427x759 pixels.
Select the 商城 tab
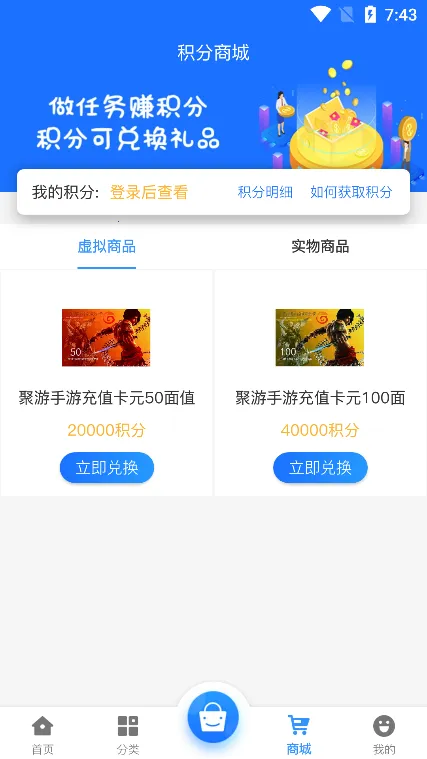click(299, 735)
